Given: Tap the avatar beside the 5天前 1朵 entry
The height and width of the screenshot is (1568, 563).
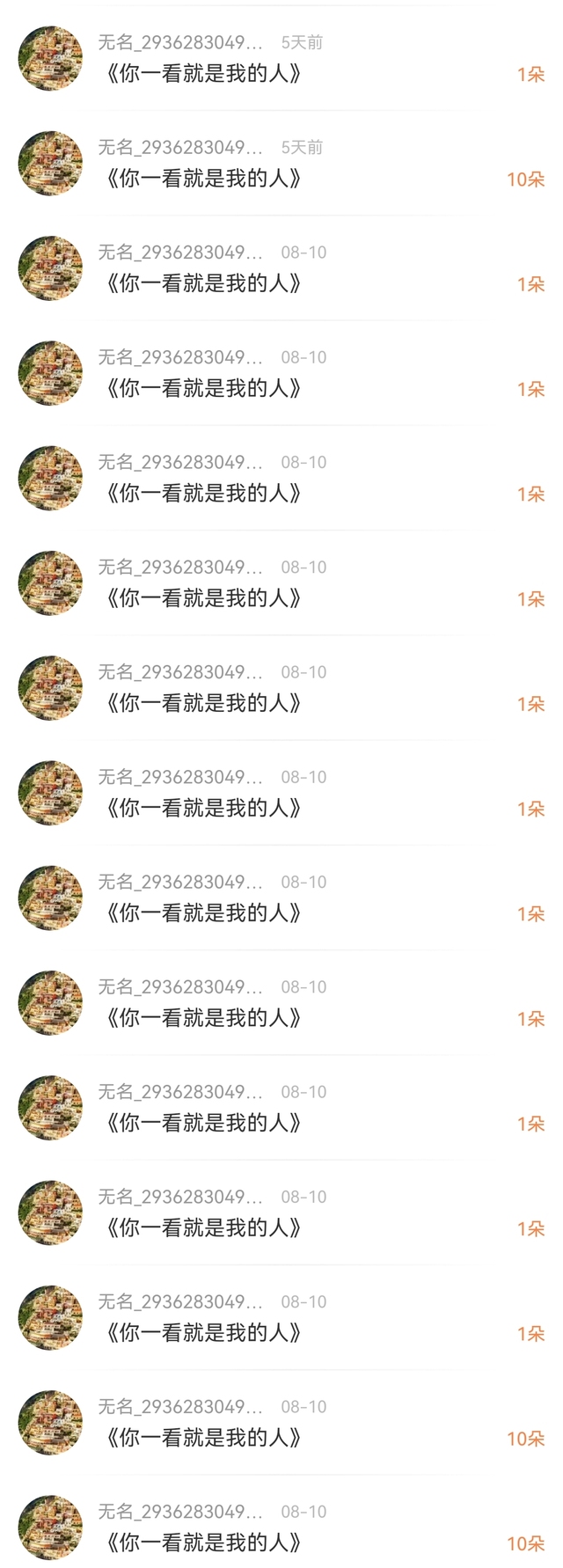Looking at the screenshot, I should point(50,58).
